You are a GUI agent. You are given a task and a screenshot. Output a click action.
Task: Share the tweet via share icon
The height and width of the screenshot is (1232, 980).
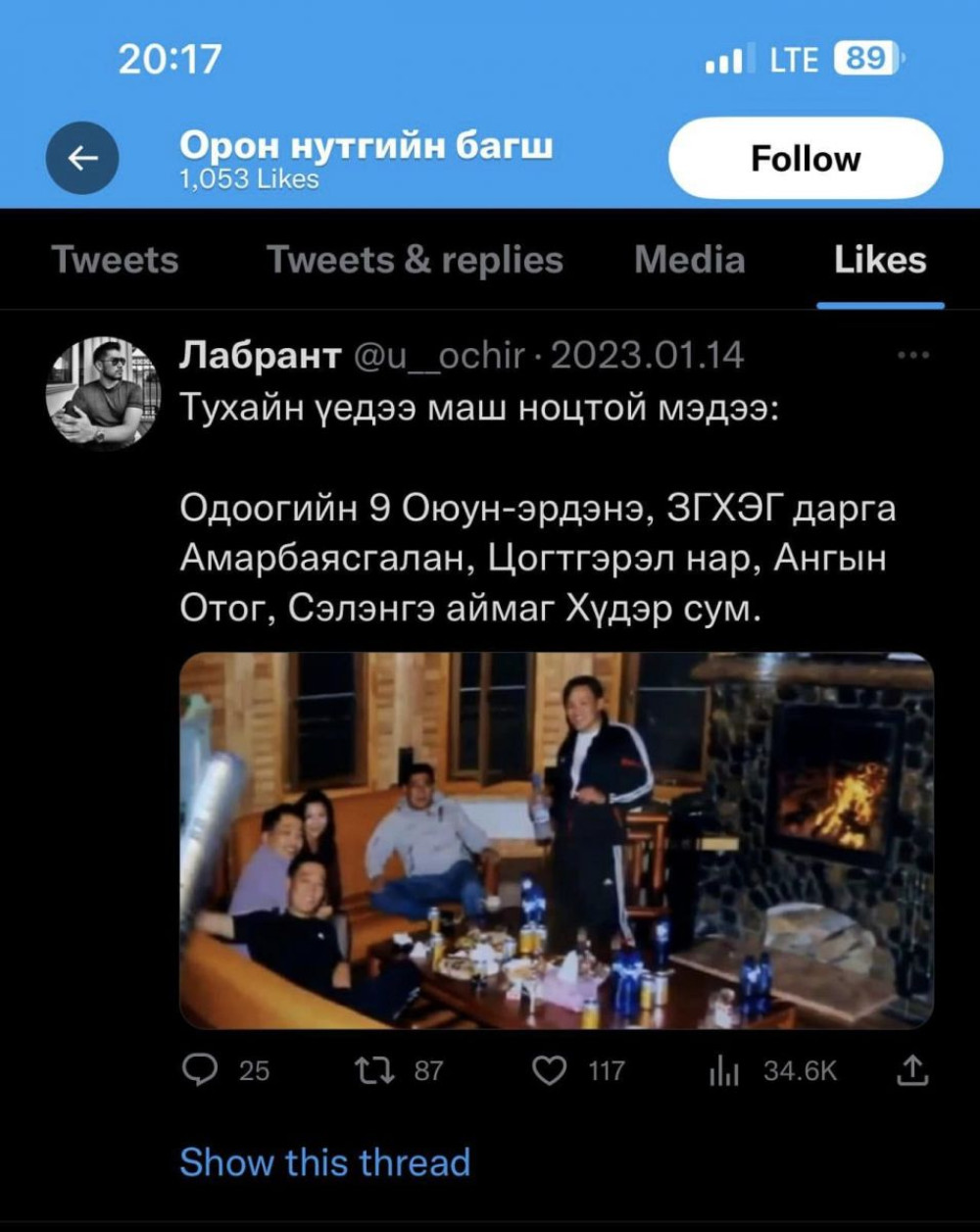click(911, 1070)
